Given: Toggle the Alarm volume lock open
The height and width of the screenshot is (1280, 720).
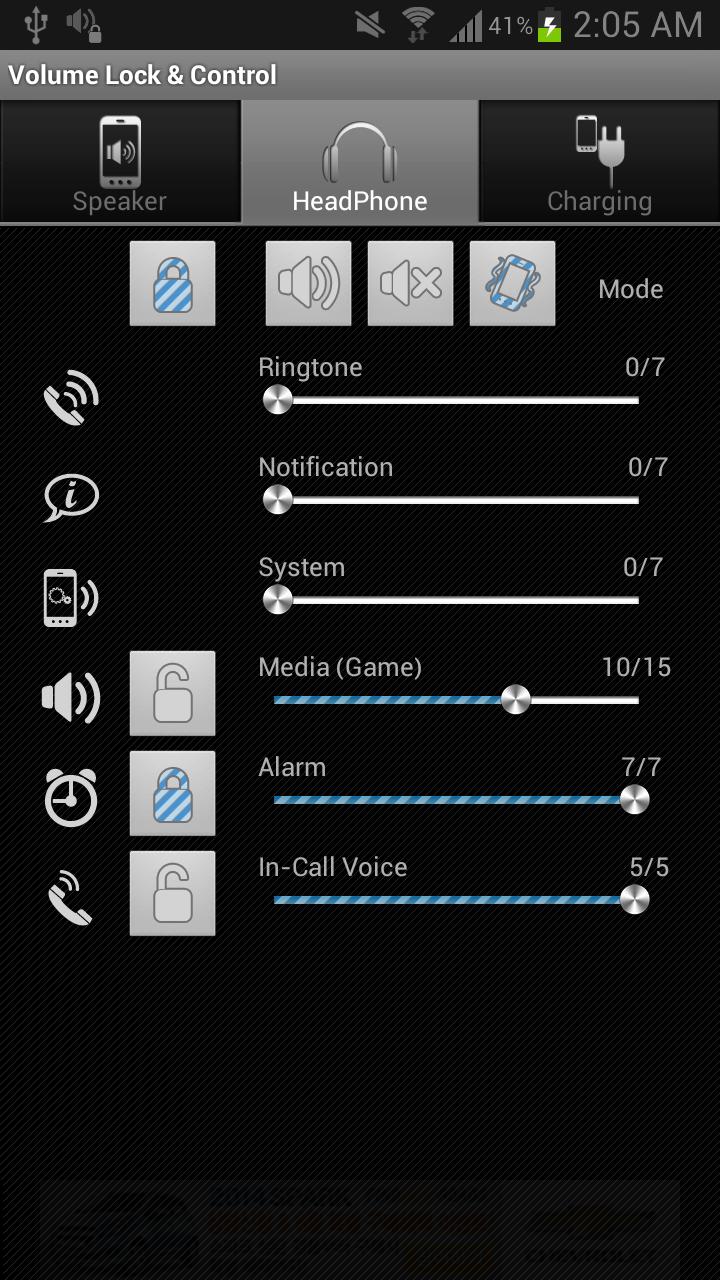Looking at the screenshot, I should click(172, 793).
